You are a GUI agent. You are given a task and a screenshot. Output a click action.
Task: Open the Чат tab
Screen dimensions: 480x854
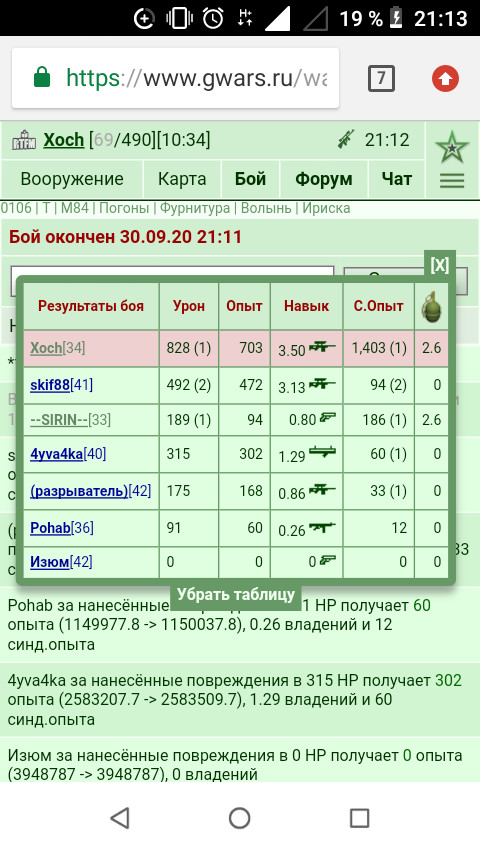(x=396, y=179)
